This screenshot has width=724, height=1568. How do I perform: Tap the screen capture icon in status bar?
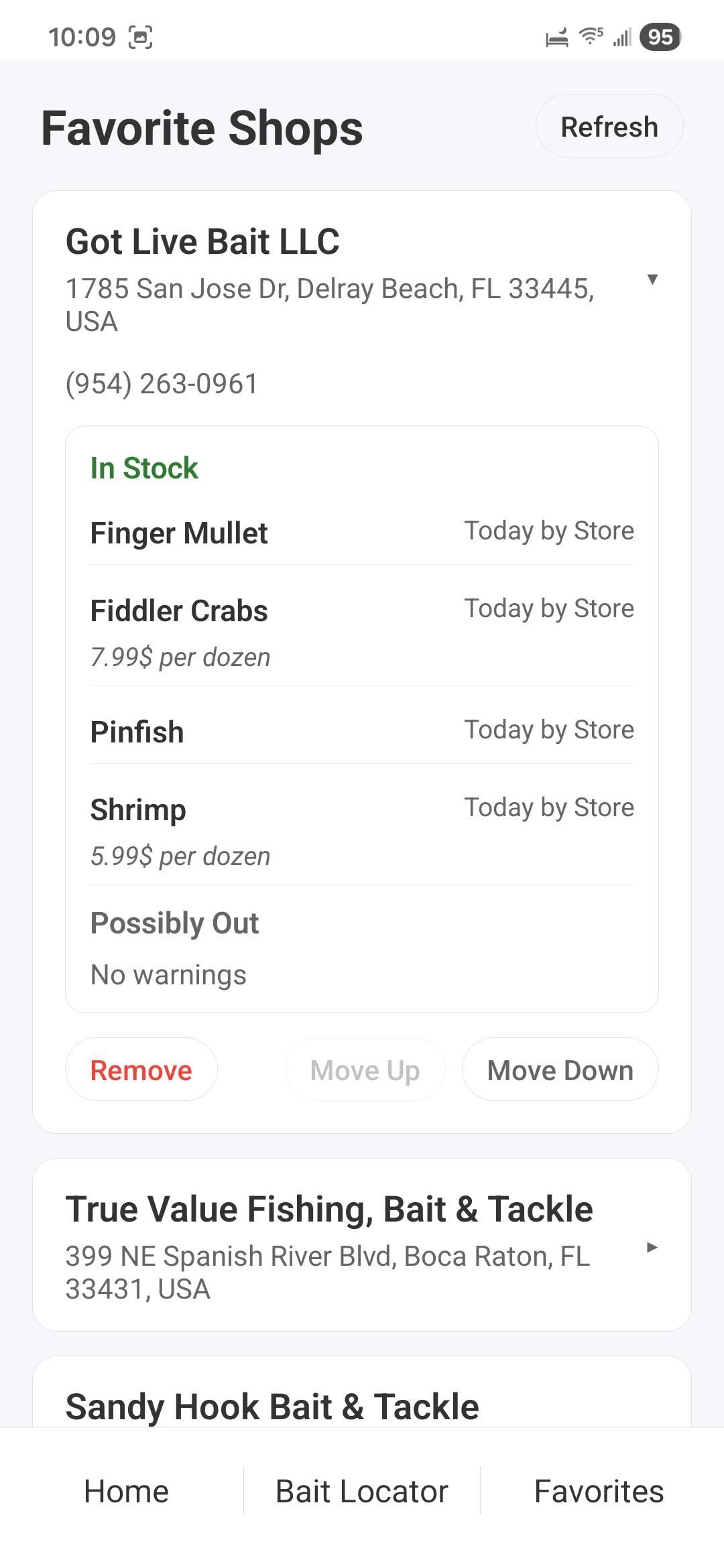tap(141, 38)
